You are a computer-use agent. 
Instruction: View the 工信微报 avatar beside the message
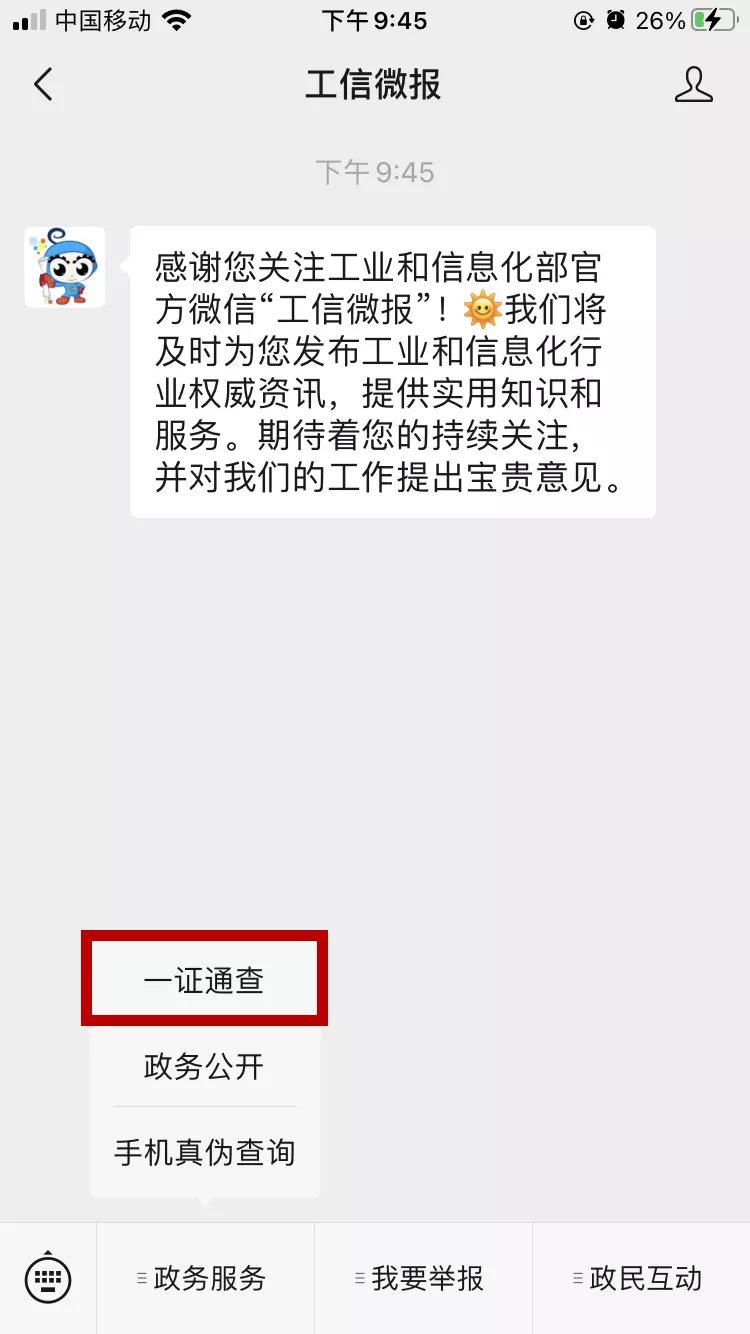[64, 267]
